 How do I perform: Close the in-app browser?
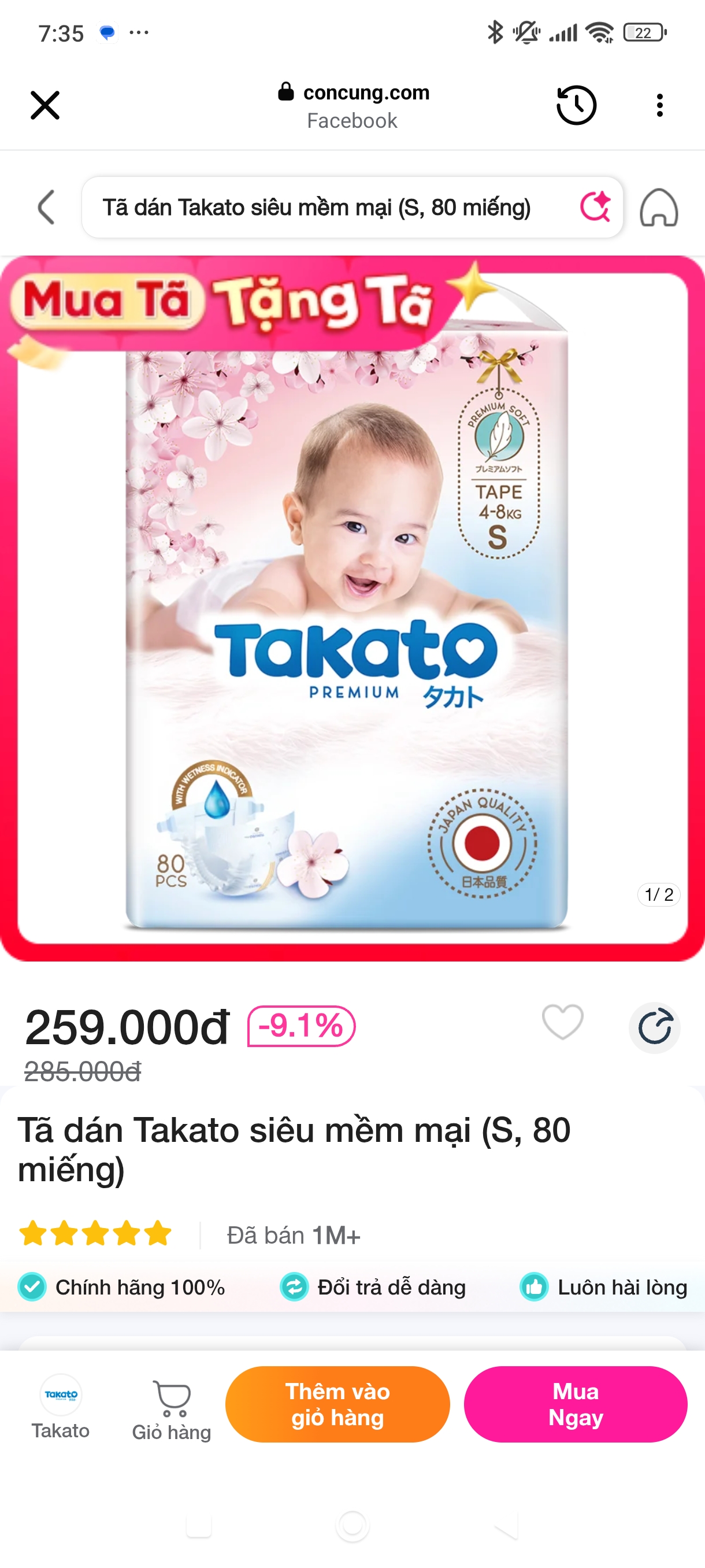pos(45,105)
